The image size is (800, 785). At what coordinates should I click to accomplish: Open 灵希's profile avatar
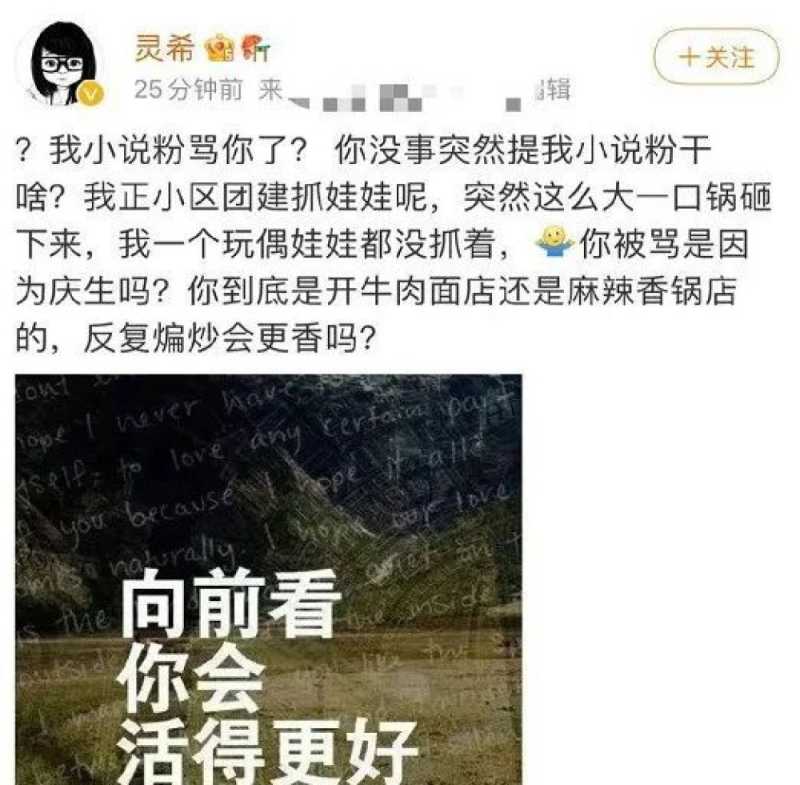pos(61,62)
